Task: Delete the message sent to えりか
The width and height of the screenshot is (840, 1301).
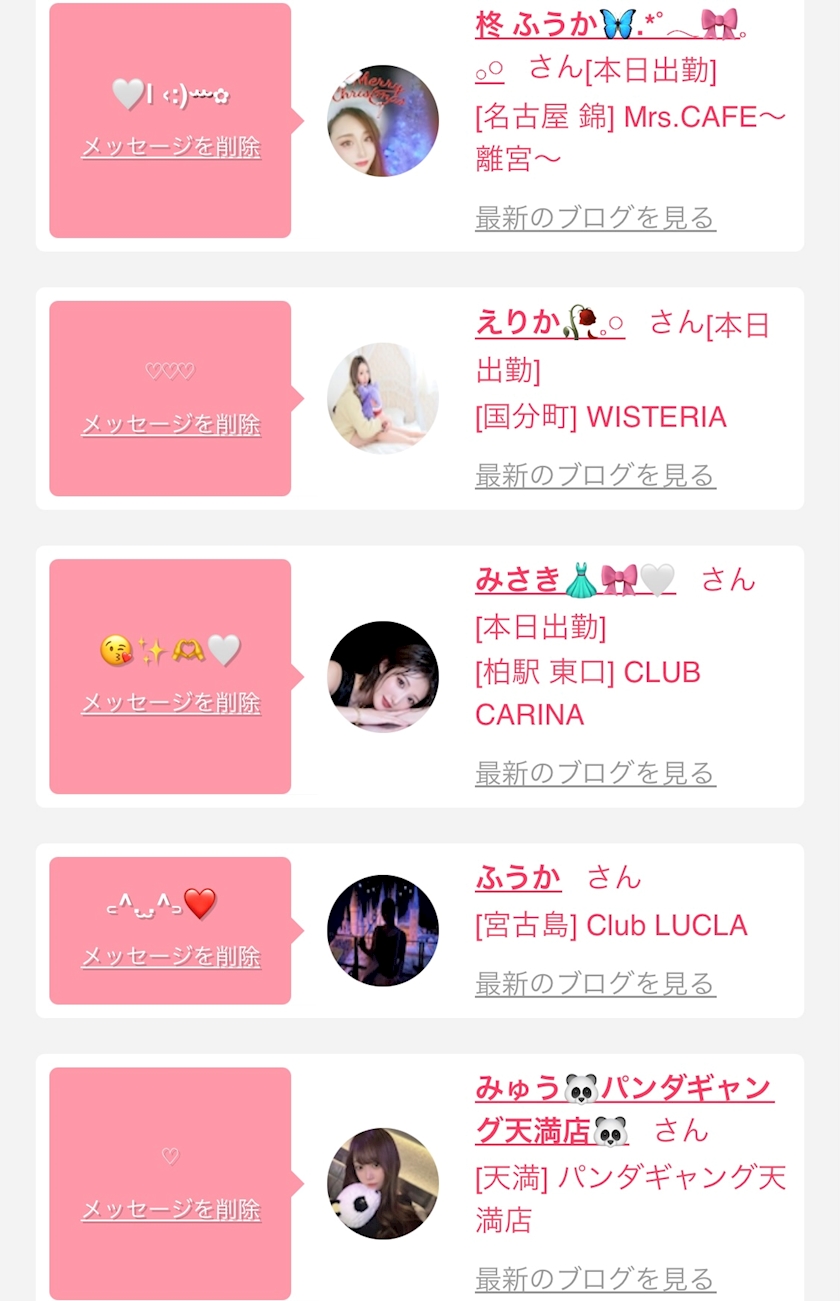Action: [170, 425]
